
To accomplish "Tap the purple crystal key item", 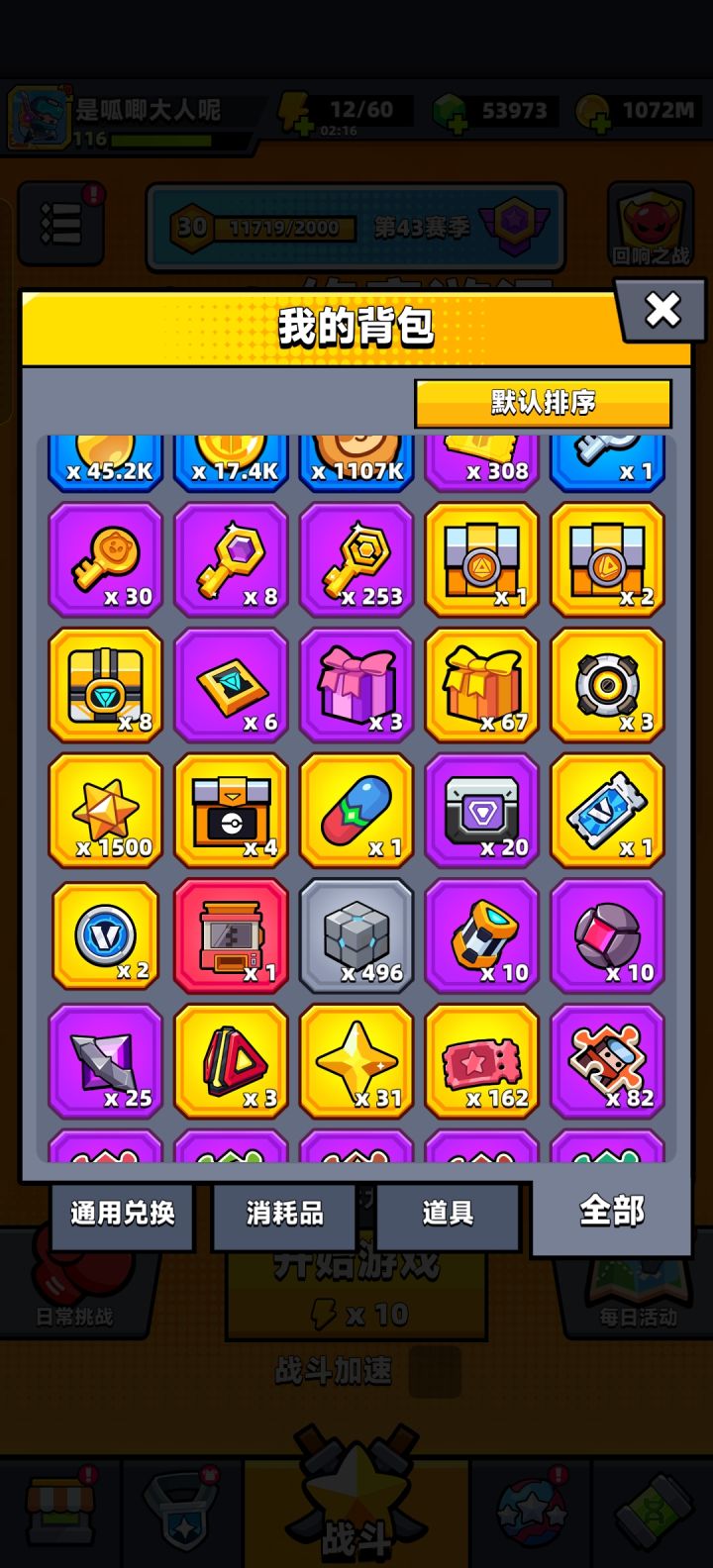I will click(x=231, y=559).
